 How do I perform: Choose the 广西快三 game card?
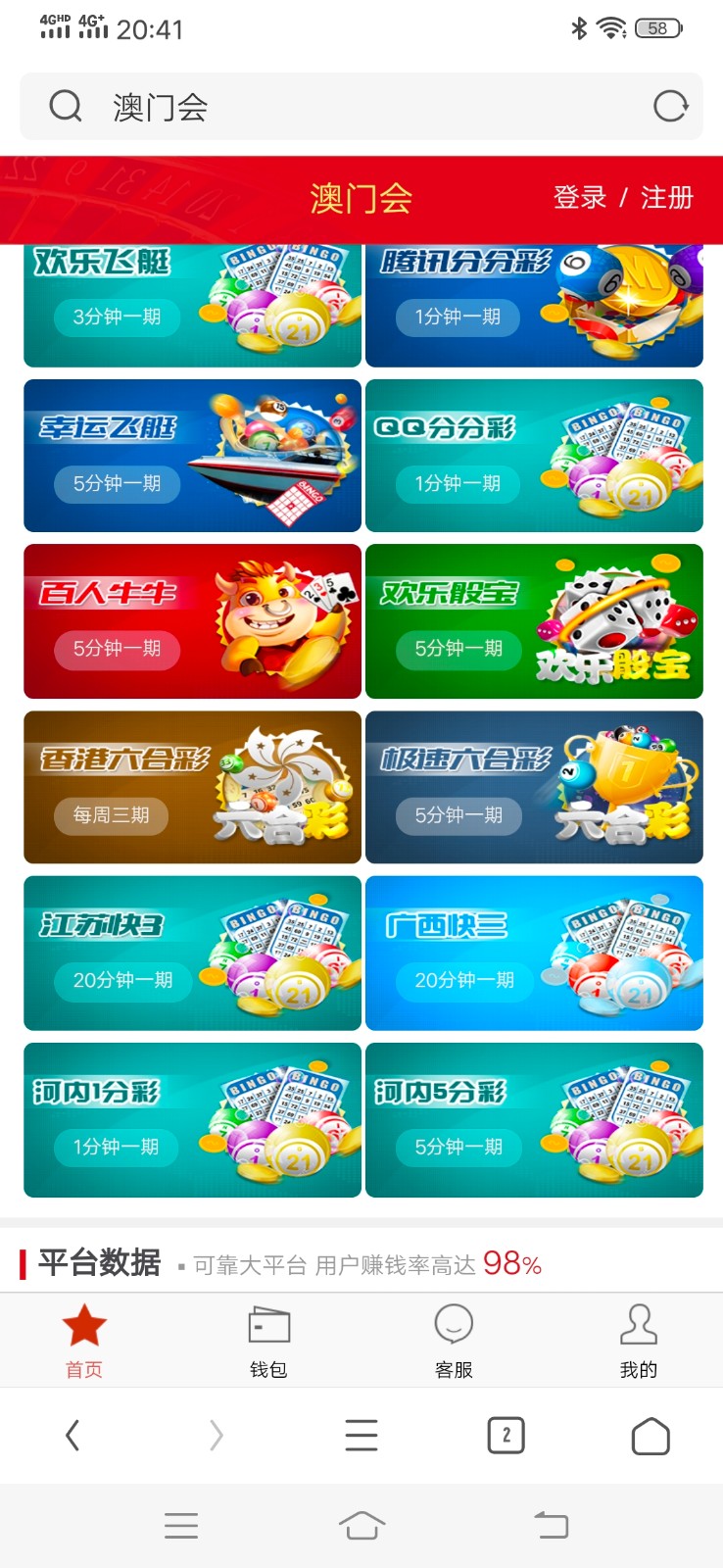[x=534, y=953]
